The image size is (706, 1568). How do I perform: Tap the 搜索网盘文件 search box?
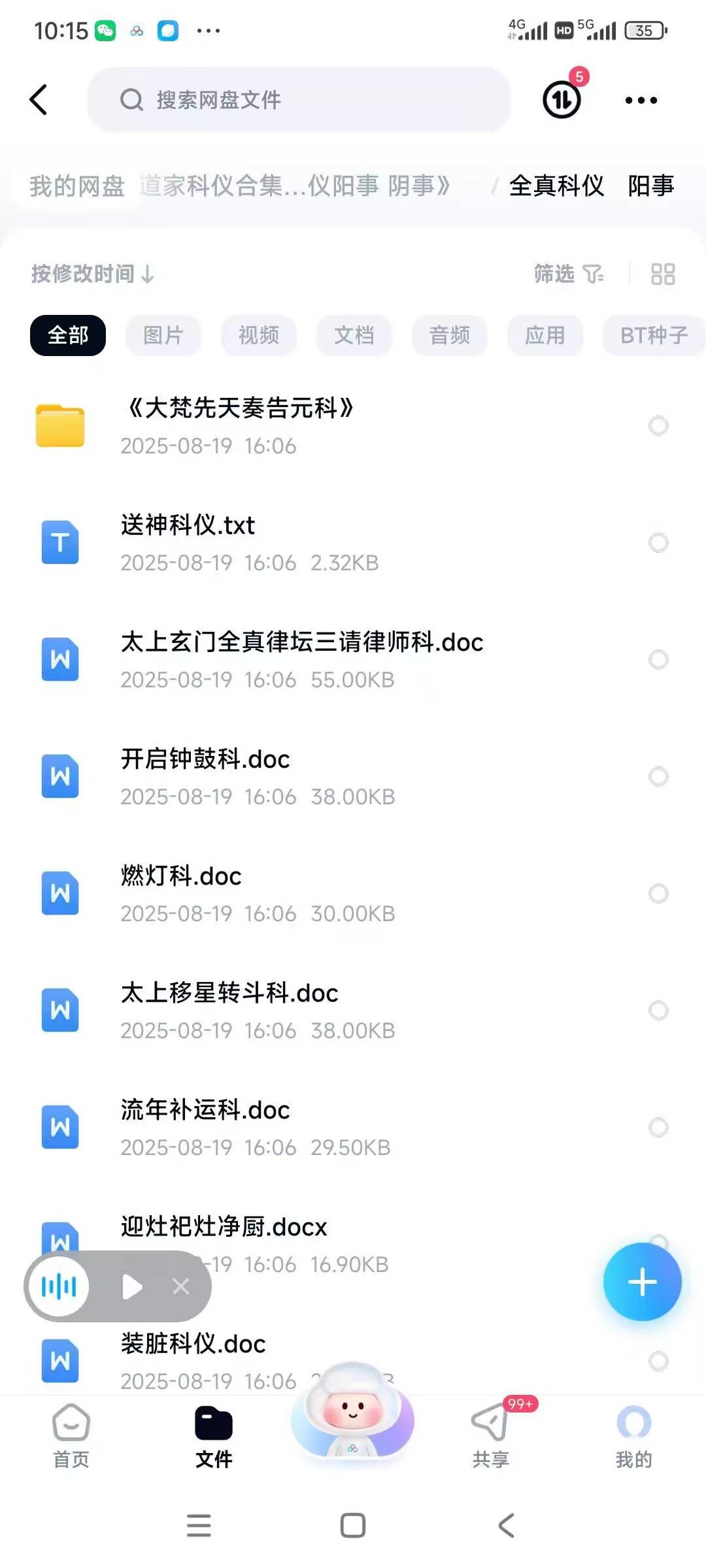point(298,100)
